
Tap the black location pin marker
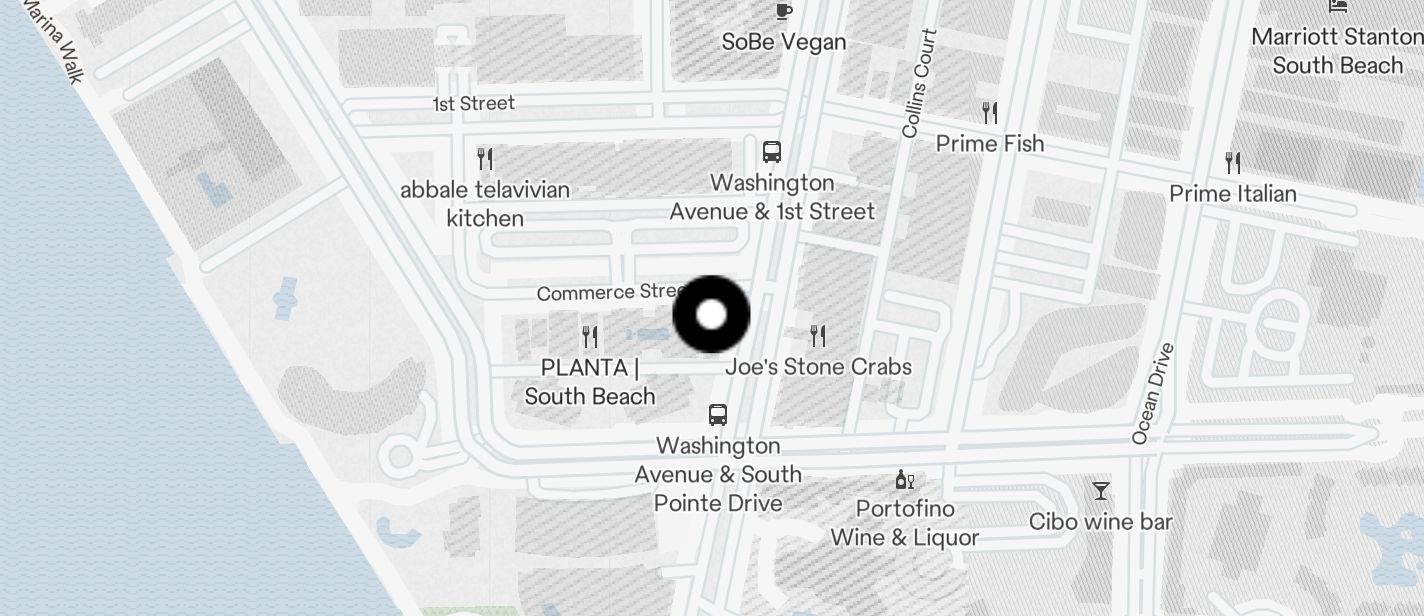711,315
